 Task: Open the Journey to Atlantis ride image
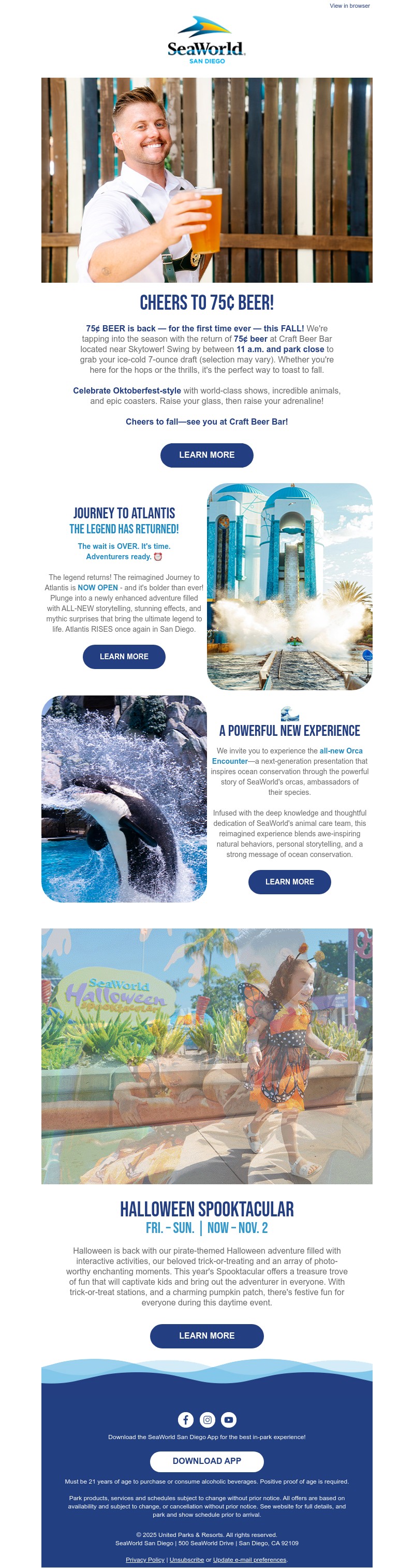point(289,586)
